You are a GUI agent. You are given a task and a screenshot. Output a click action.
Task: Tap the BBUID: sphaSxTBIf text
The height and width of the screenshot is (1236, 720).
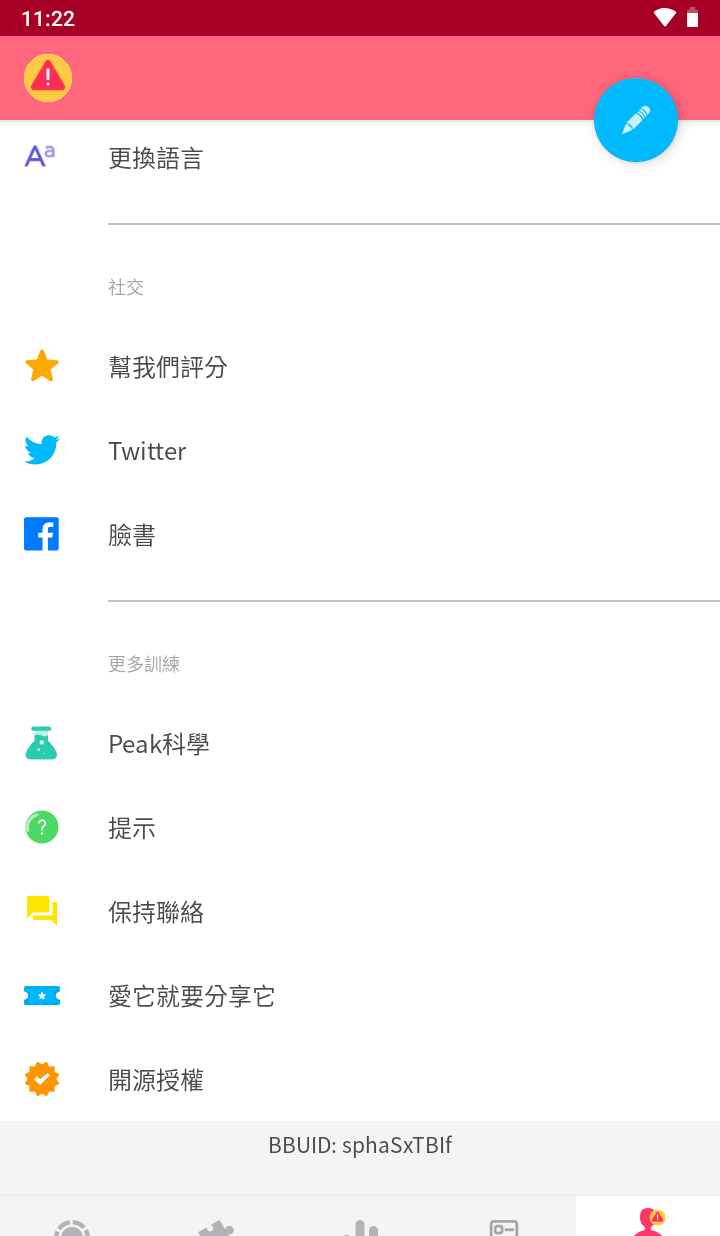(360, 1145)
